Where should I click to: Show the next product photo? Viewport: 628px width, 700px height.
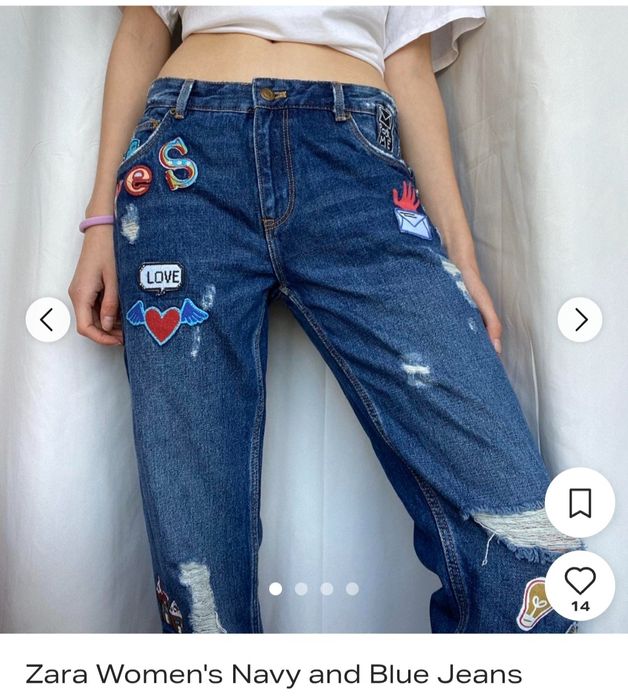[x=580, y=319]
